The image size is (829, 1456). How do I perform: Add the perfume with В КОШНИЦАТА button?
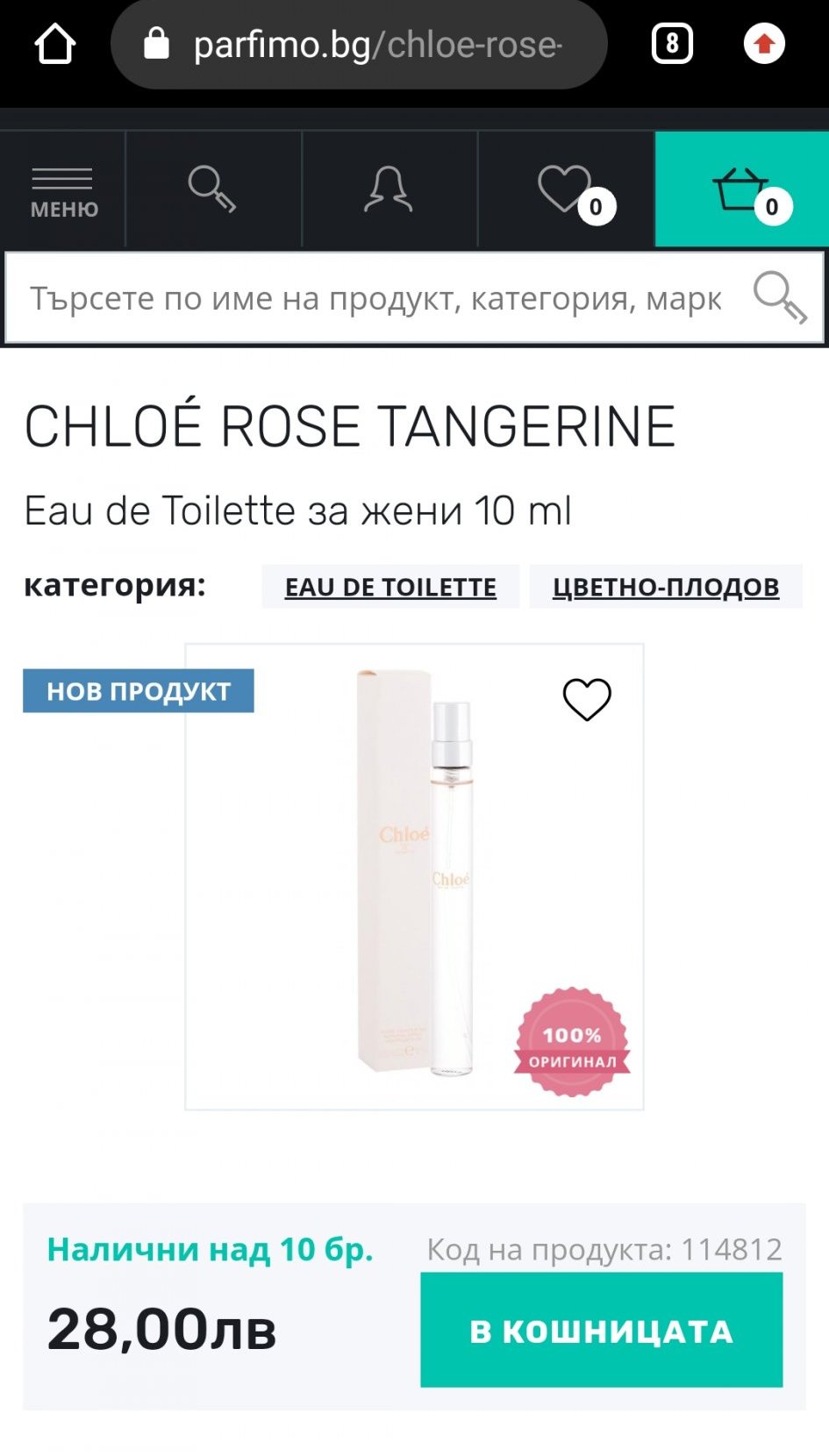[601, 1331]
